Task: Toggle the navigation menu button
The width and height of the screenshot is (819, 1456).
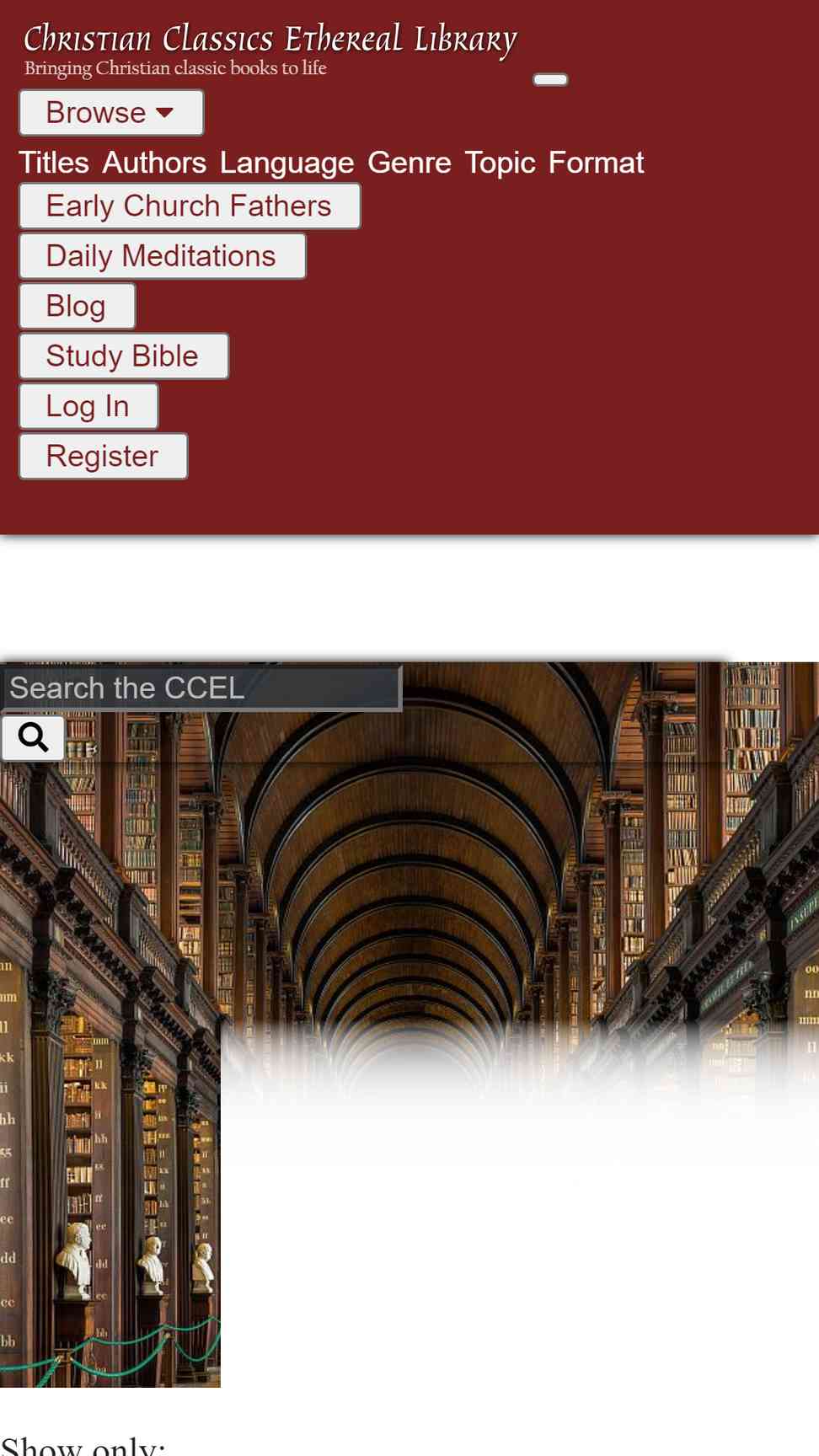Action: point(550,80)
